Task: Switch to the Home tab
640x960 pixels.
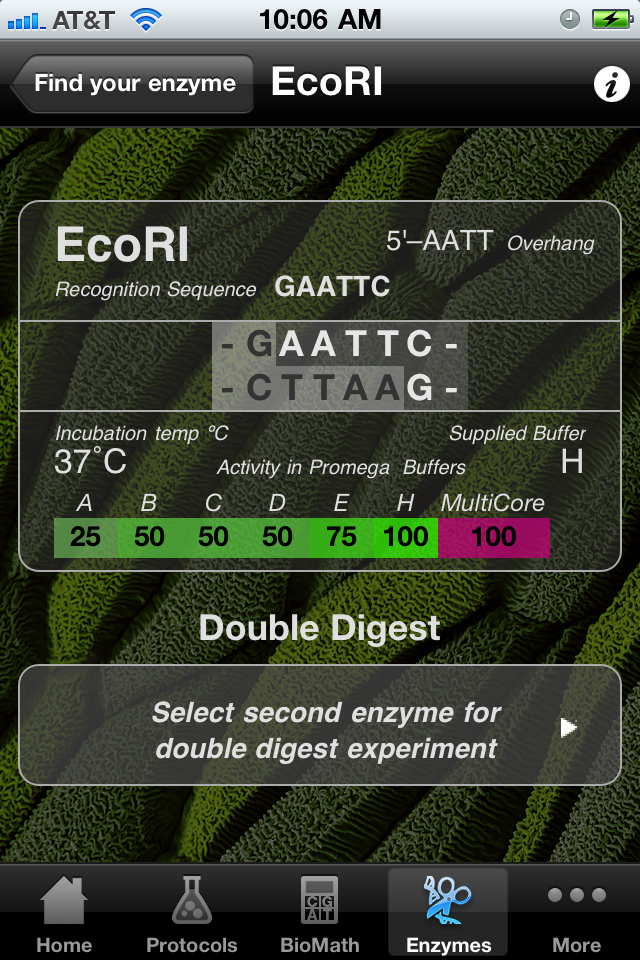Action: click(64, 912)
